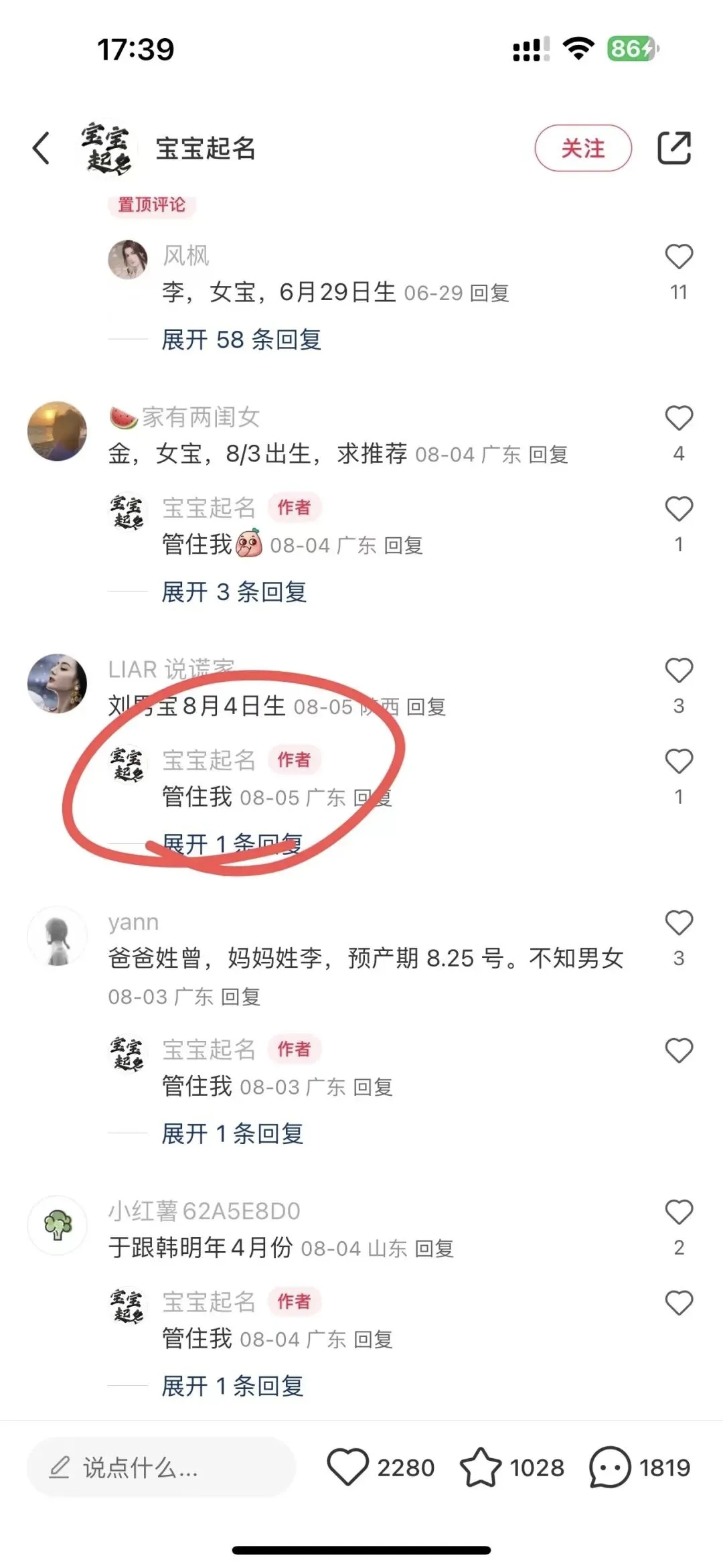Image resolution: width=723 pixels, height=1568 pixels.
Task: Like 风枫's comment
Action: click(678, 257)
